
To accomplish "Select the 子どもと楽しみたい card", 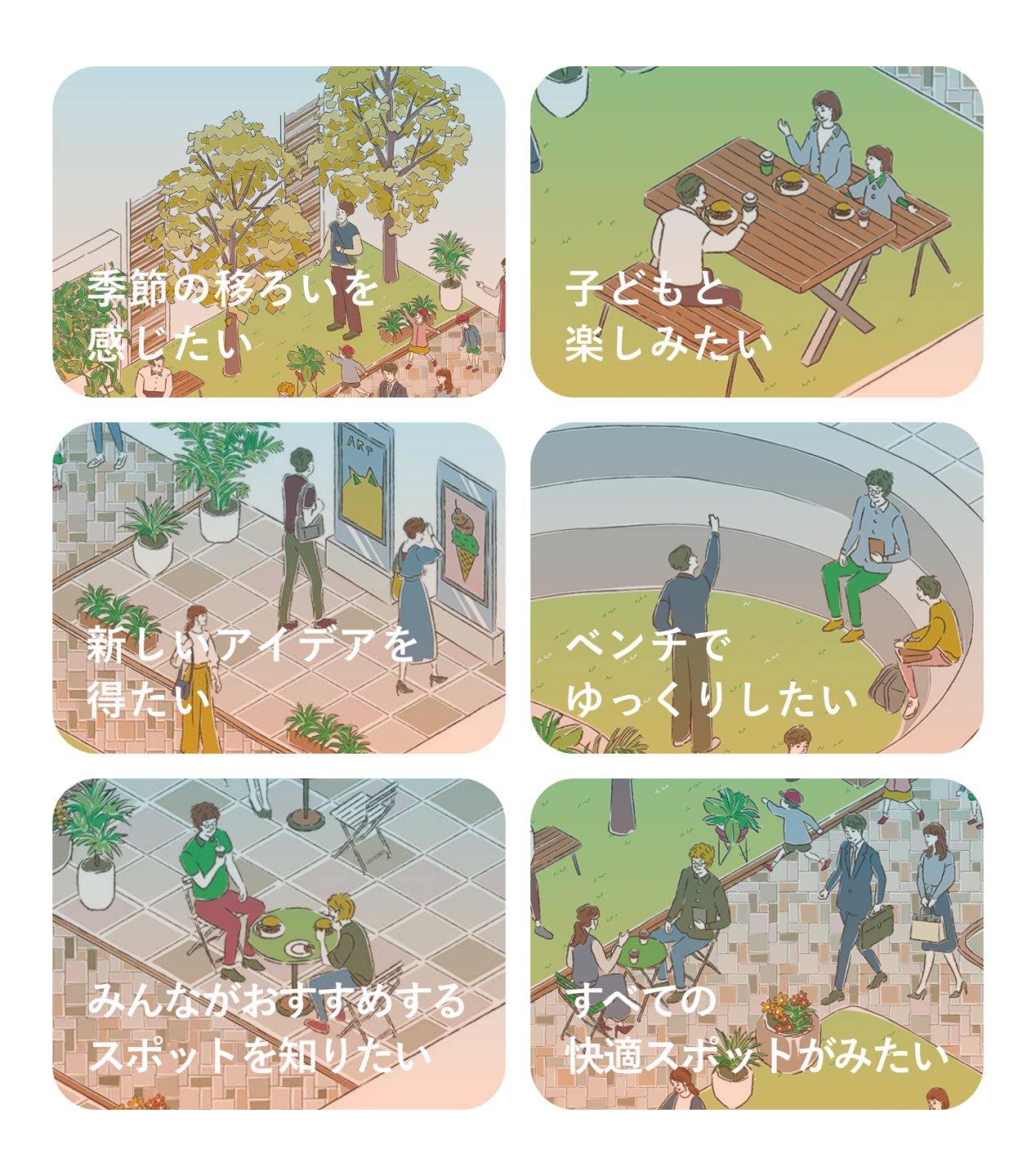I will click(756, 232).
